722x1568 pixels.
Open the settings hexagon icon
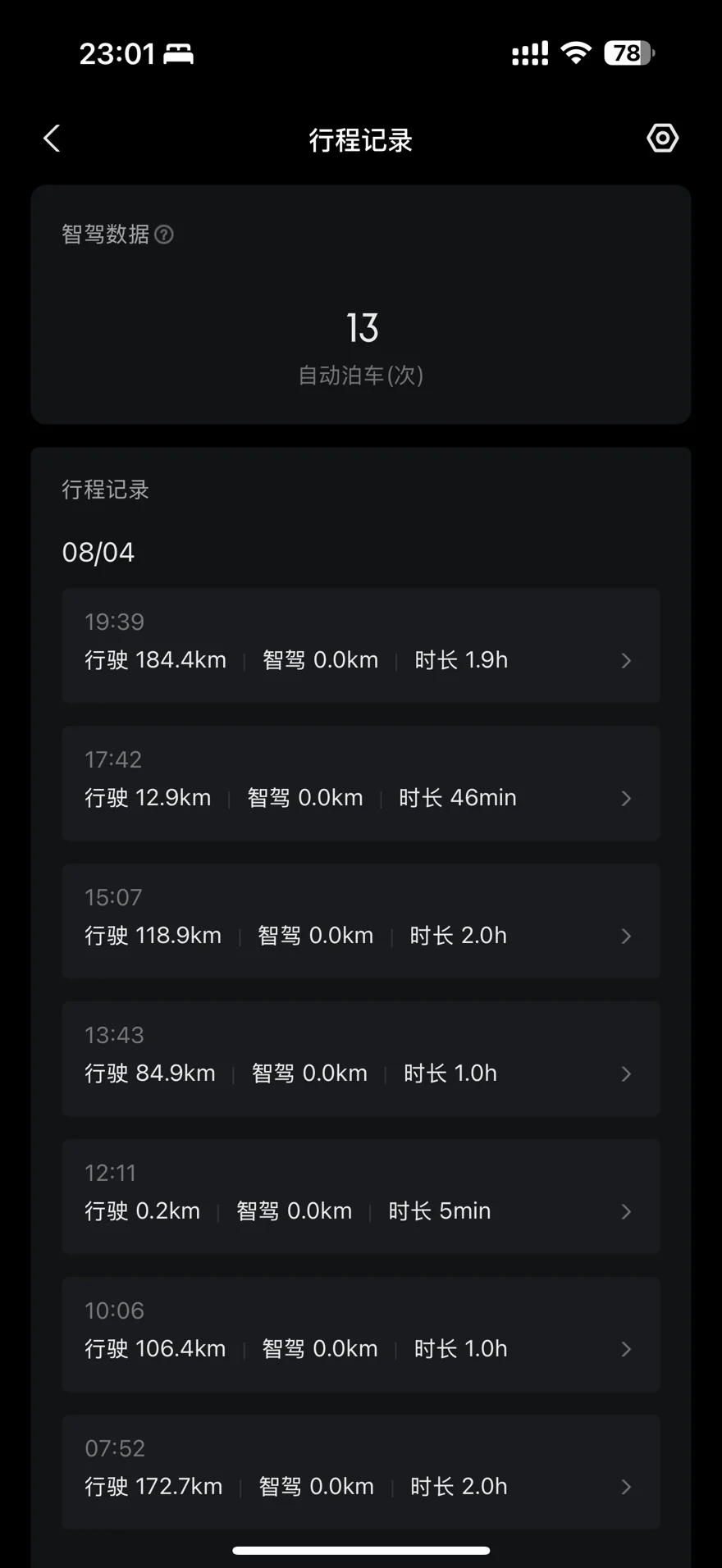pos(662,138)
